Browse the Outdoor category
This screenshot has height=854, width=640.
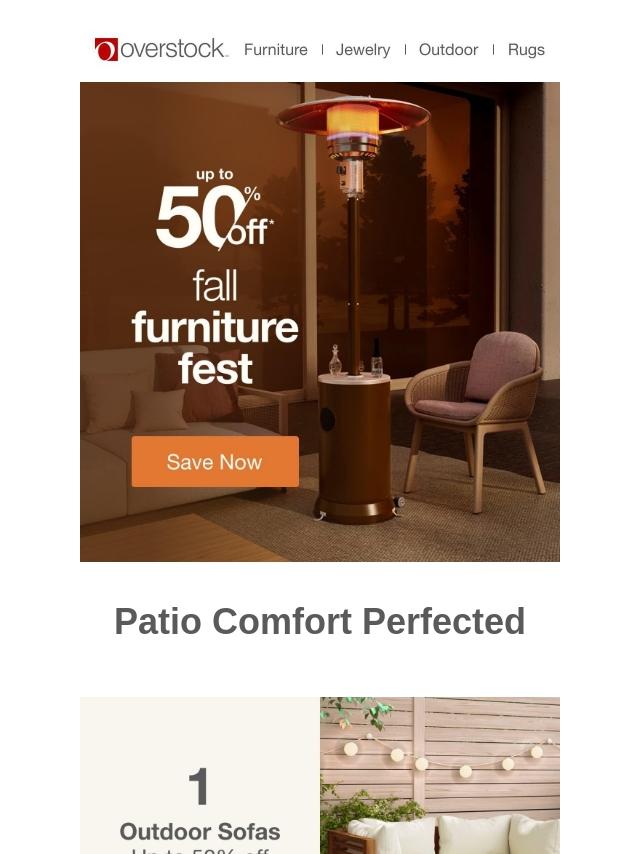click(448, 50)
